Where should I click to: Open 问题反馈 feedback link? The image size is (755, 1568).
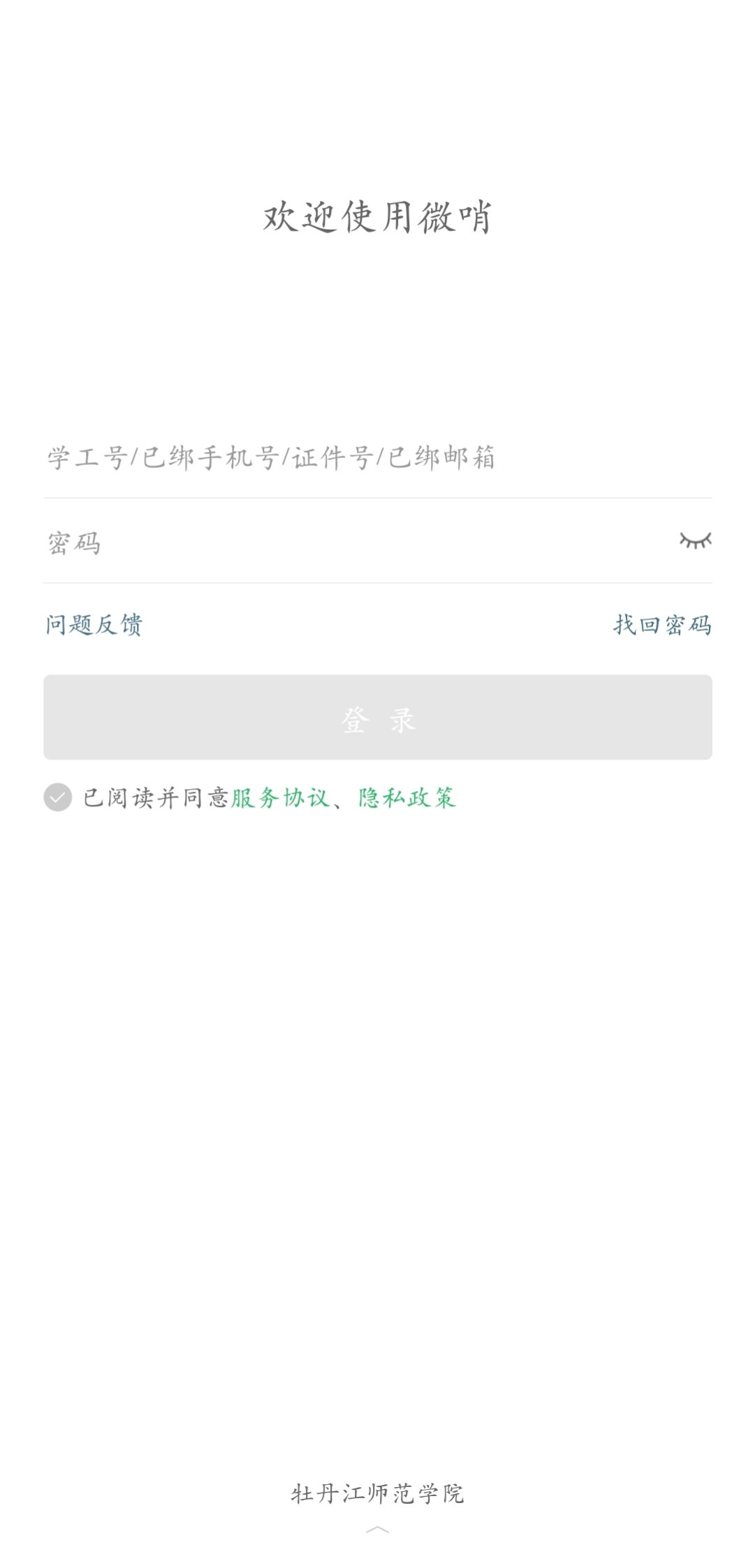(x=94, y=624)
